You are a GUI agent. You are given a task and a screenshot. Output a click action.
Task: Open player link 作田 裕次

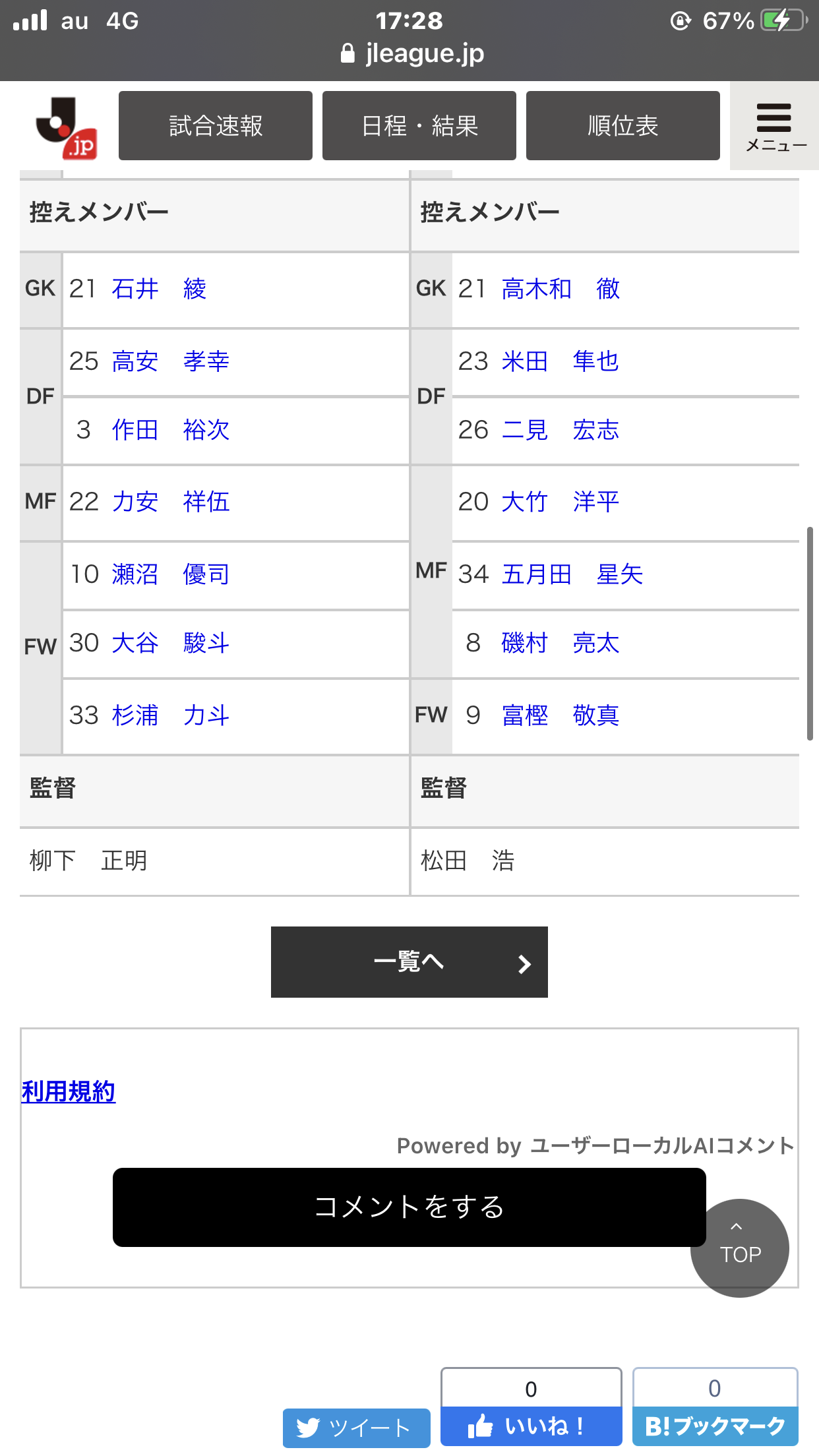[x=171, y=430]
